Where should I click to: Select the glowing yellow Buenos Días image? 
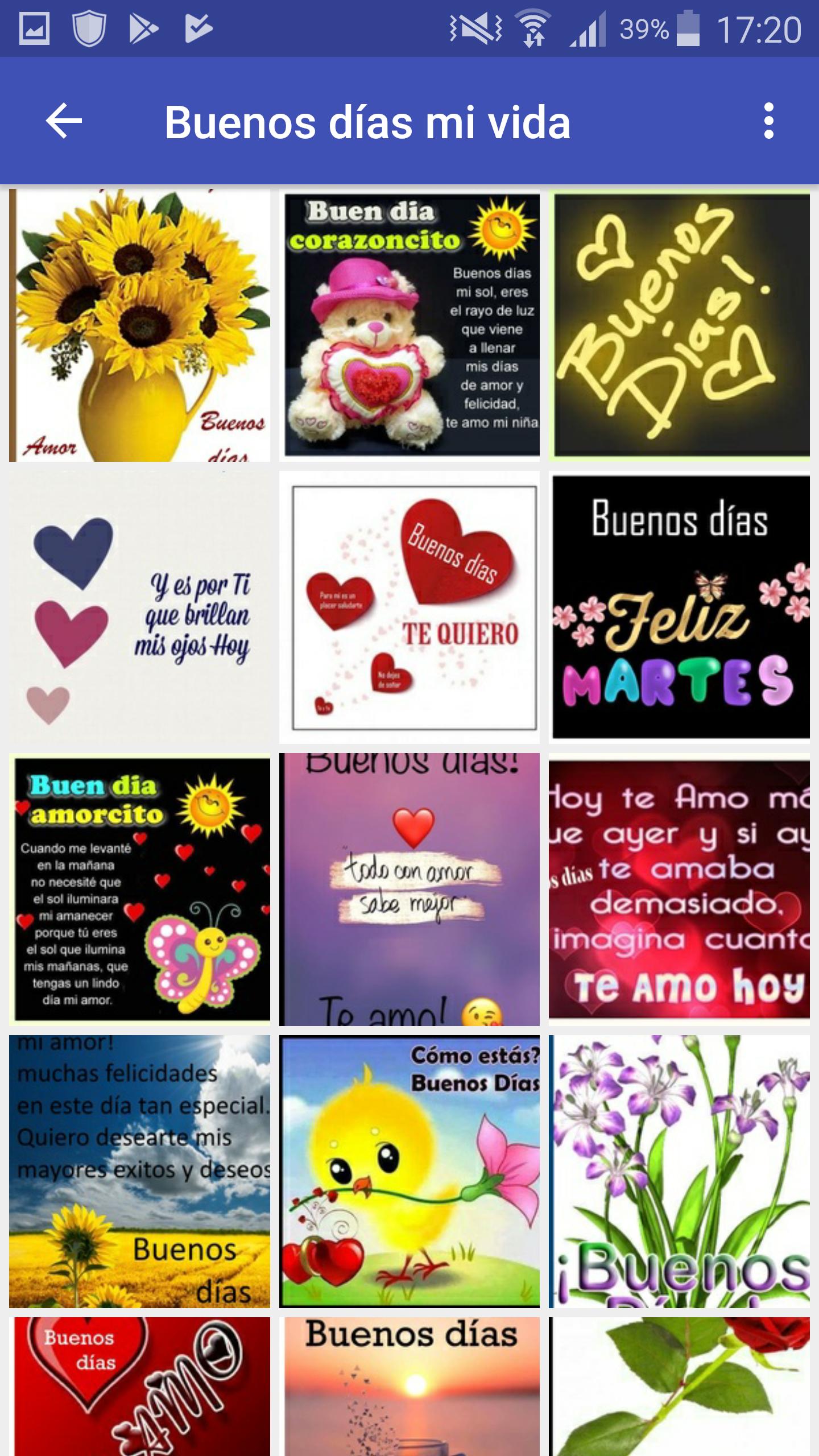tap(679, 325)
